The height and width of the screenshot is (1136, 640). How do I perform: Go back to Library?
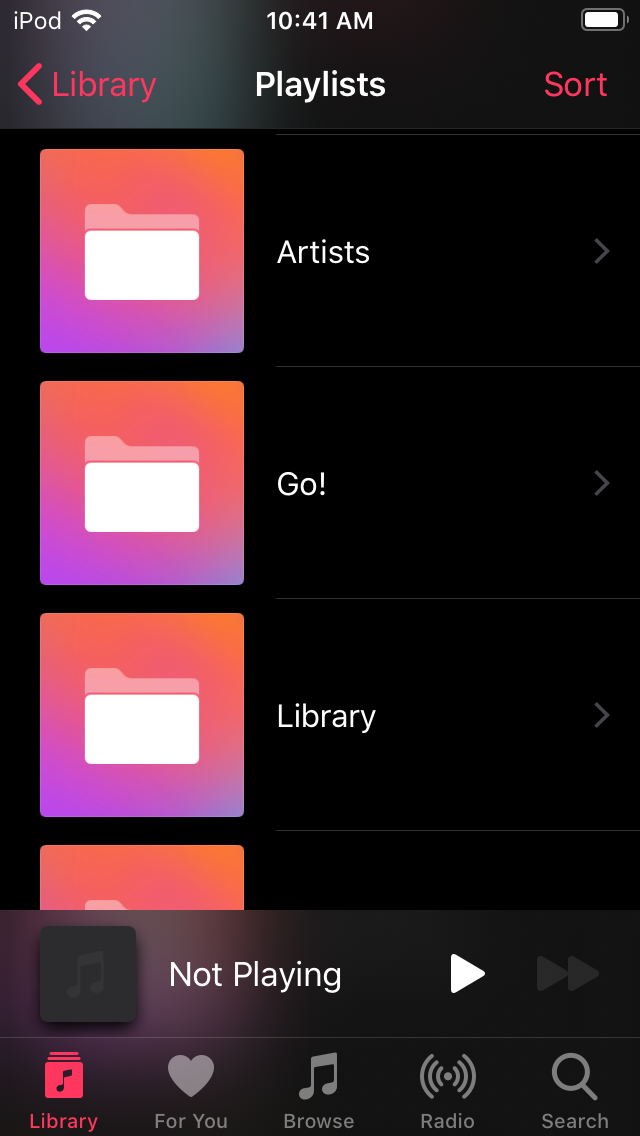tap(87, 85)
